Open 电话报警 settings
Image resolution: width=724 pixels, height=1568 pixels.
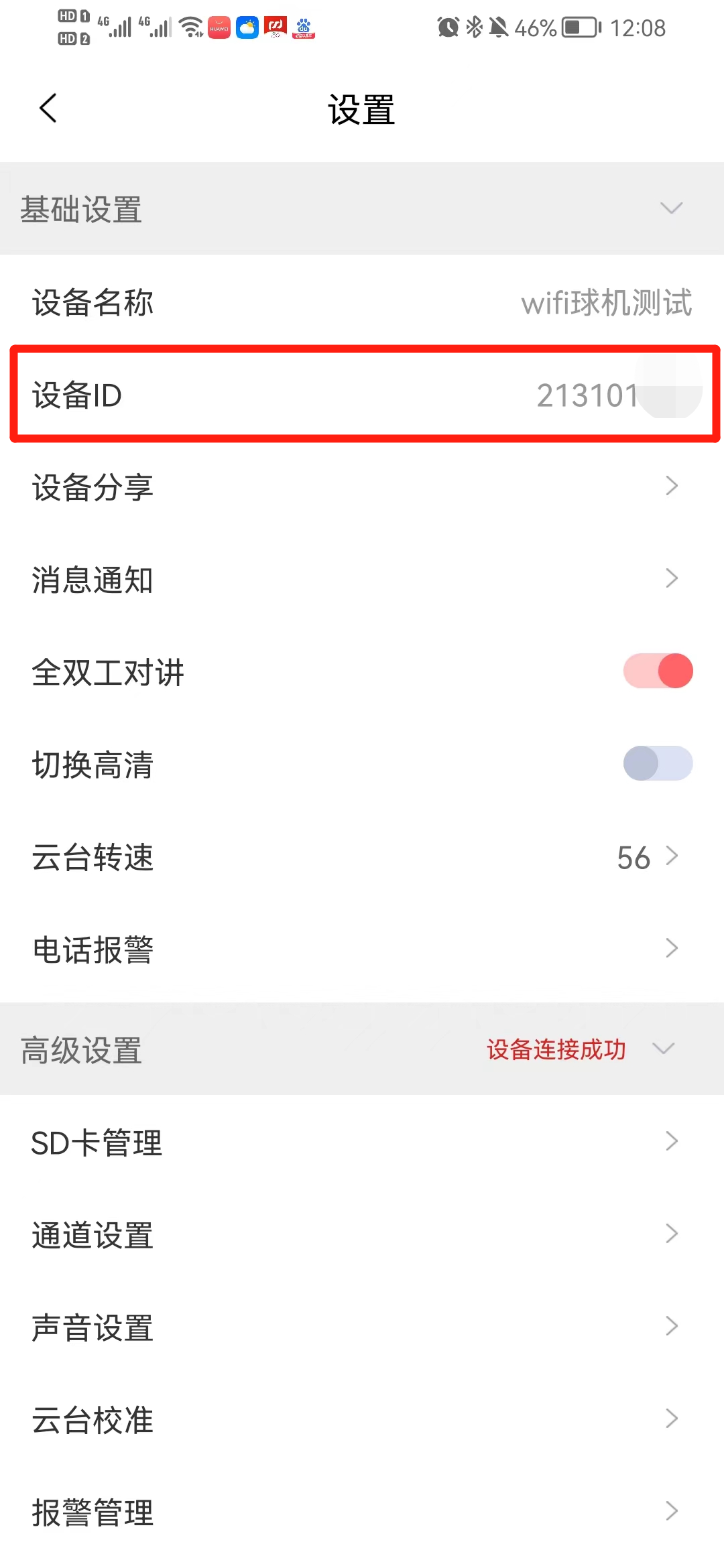tap(362, 949)
